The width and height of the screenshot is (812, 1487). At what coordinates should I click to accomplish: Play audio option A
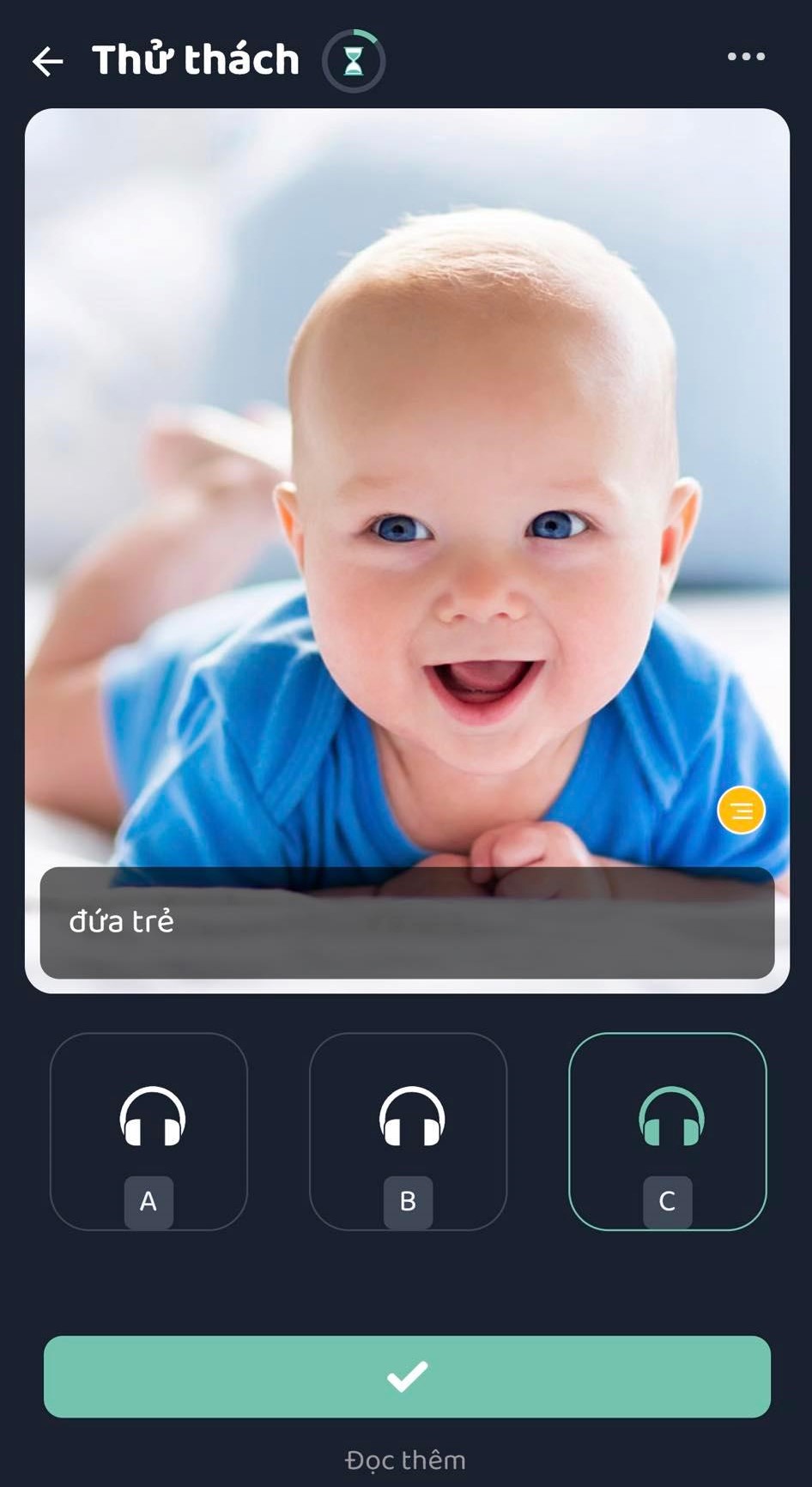click(x=148, y=1131)
